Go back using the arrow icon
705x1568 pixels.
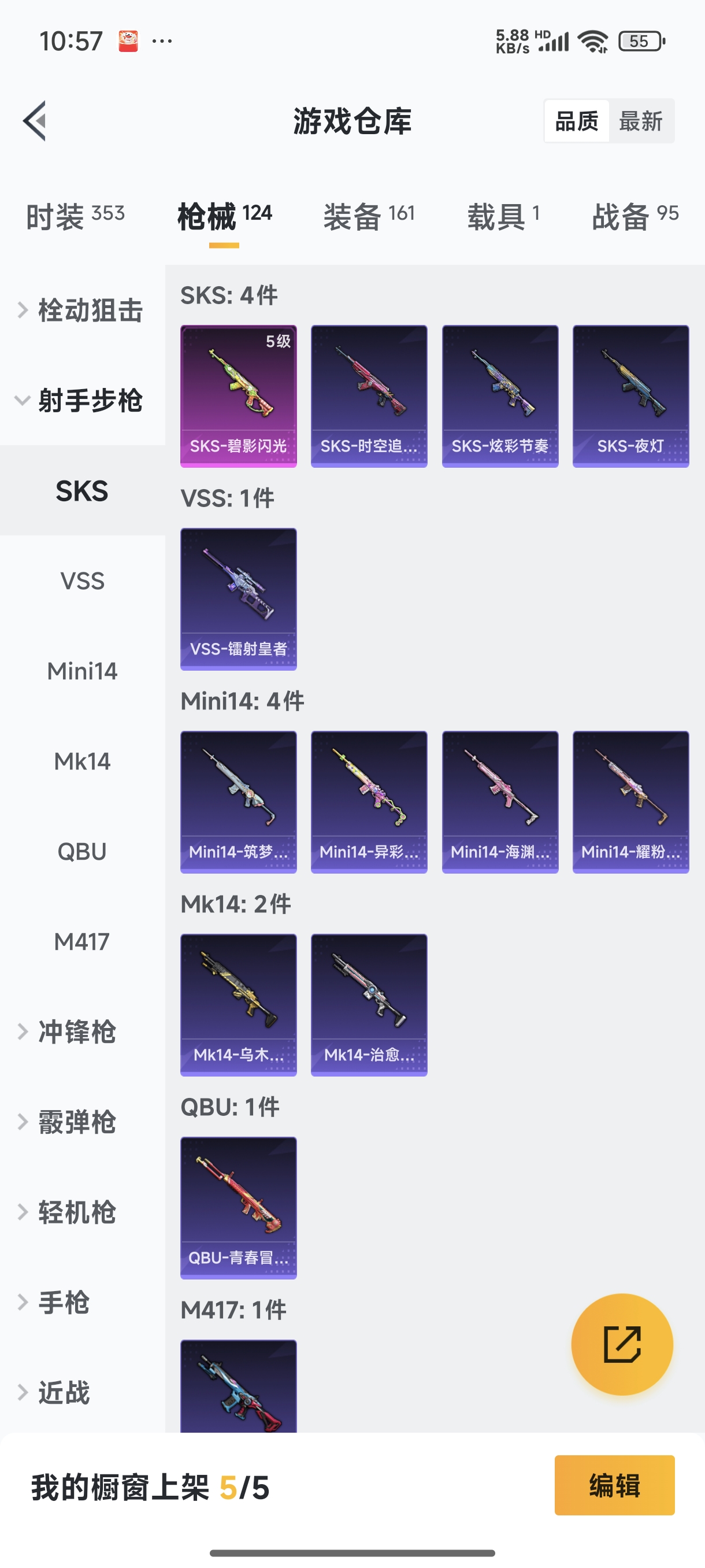(35, 120)
